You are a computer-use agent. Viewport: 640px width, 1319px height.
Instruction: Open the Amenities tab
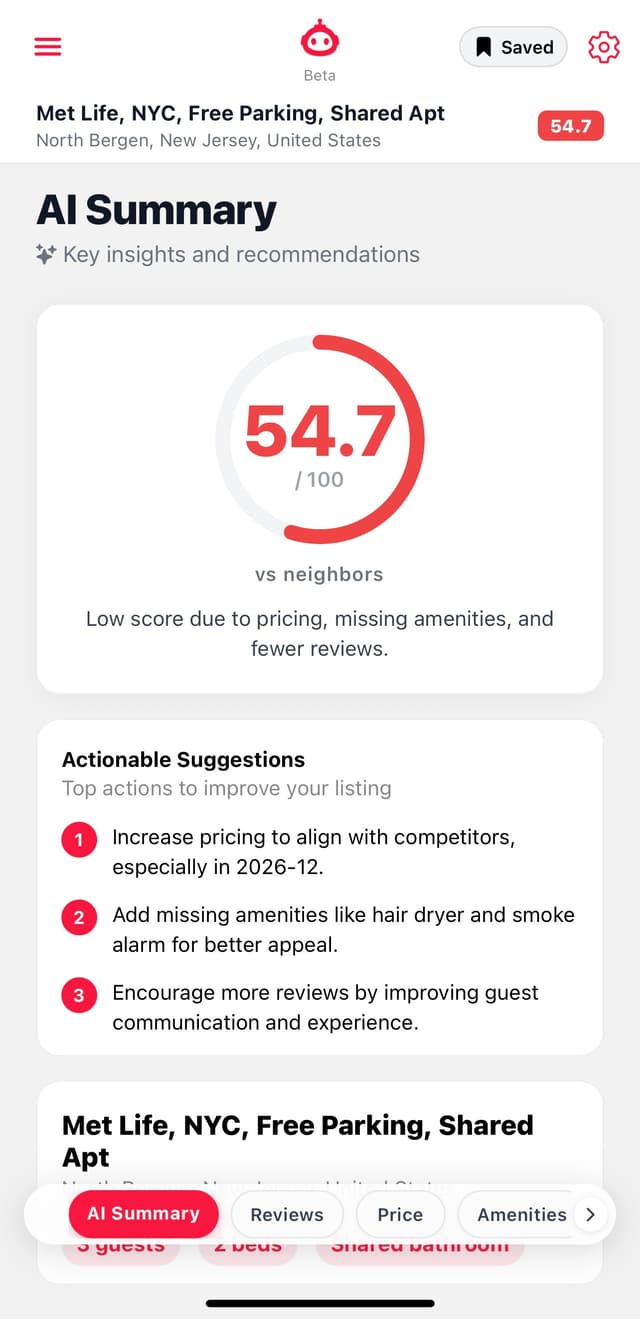click(x=520, y=1214)
